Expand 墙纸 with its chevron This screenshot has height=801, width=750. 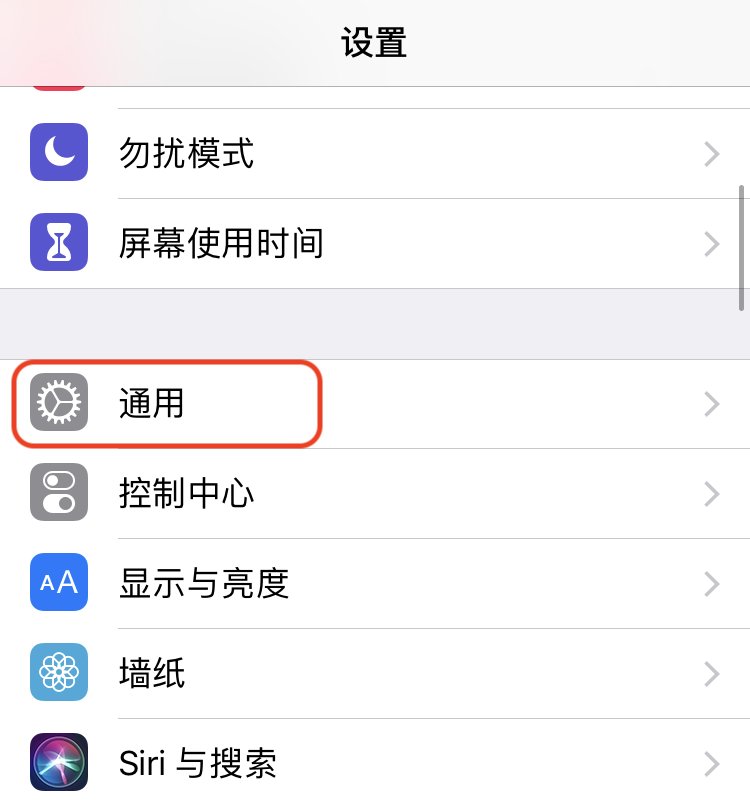711,673
